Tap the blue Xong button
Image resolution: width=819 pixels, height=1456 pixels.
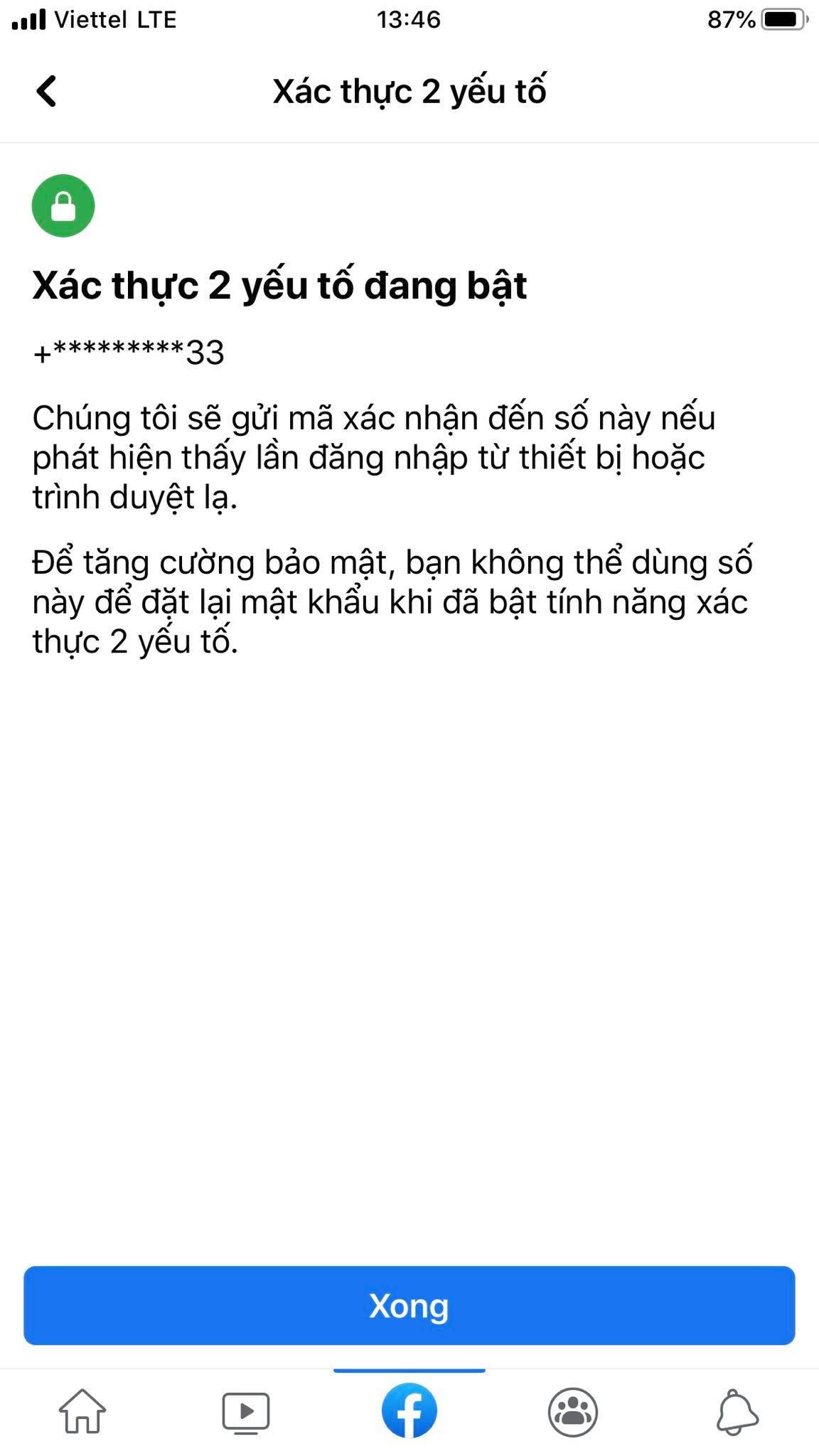point(409,1305)
